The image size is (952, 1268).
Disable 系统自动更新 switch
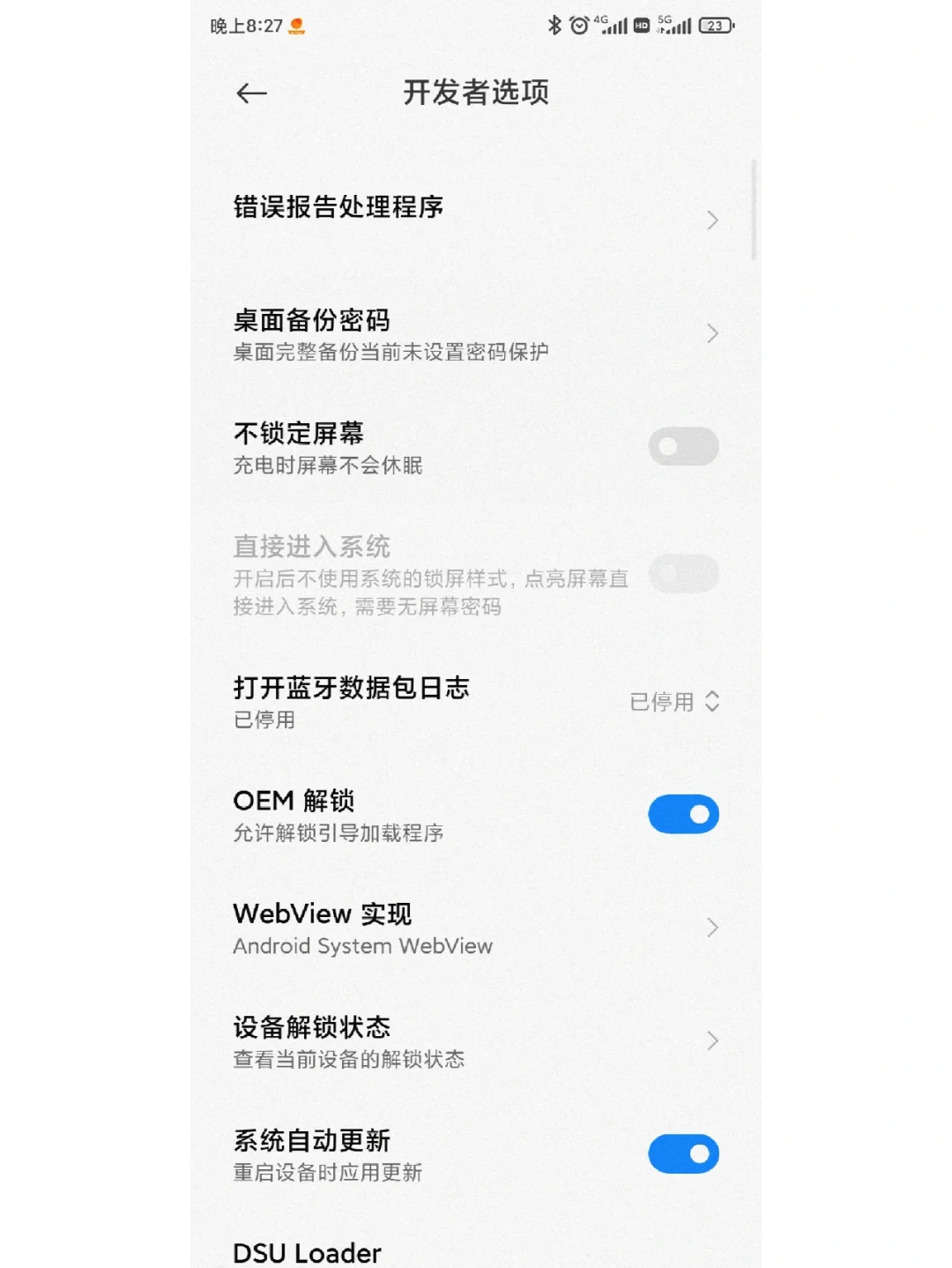coord(683,1154)
